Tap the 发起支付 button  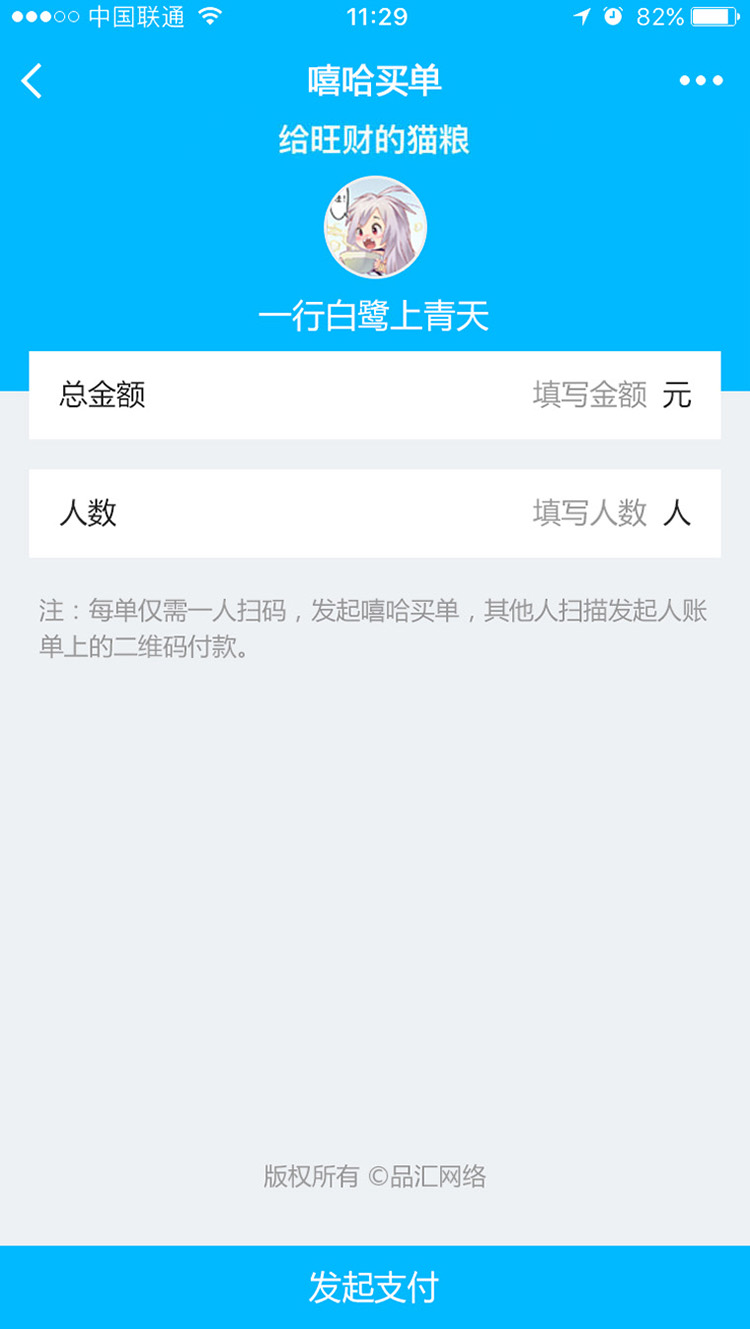tap(375, 1288)
